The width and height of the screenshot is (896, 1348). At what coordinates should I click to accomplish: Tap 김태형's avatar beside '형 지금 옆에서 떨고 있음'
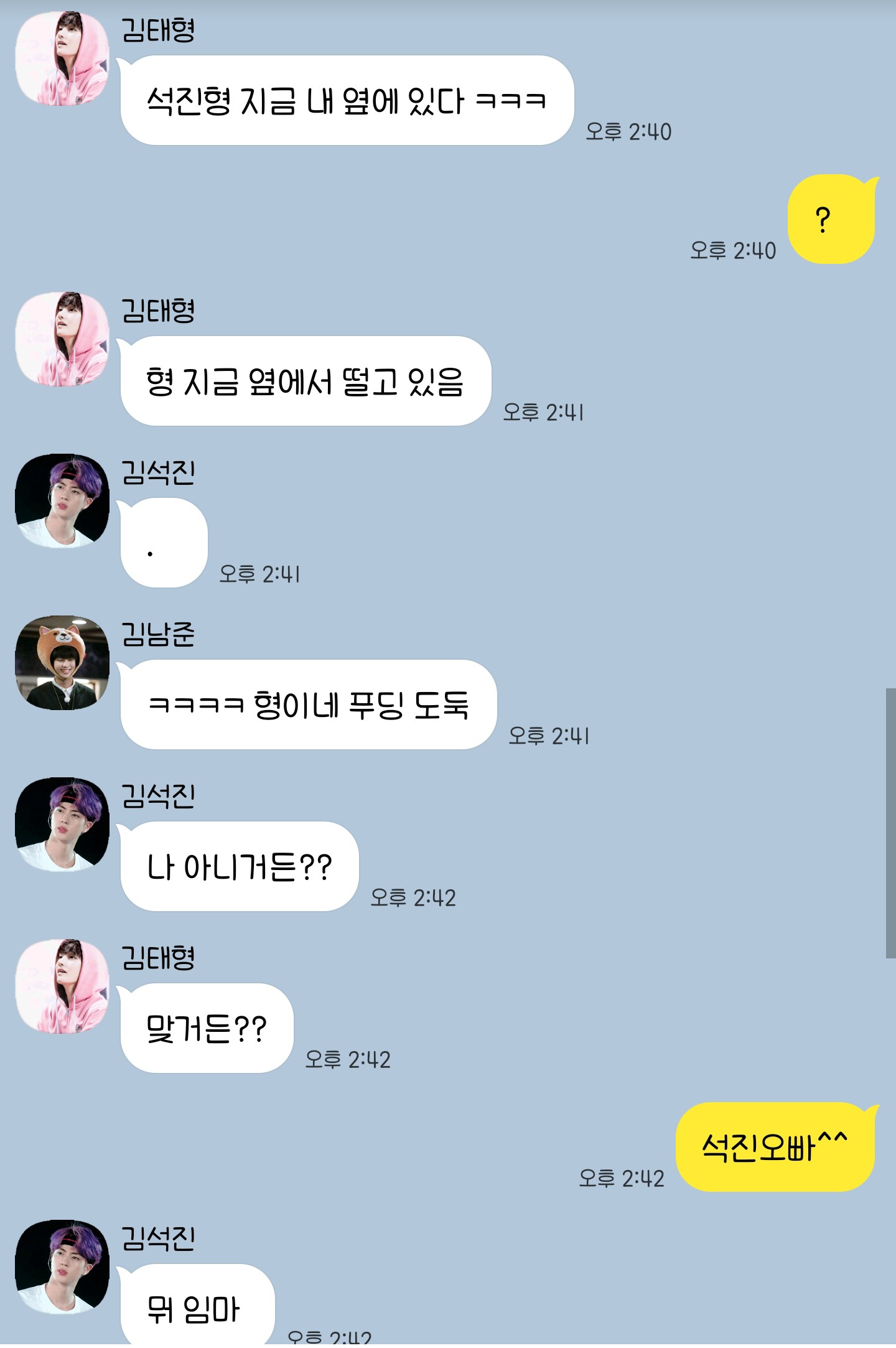(x=62, y=339)
